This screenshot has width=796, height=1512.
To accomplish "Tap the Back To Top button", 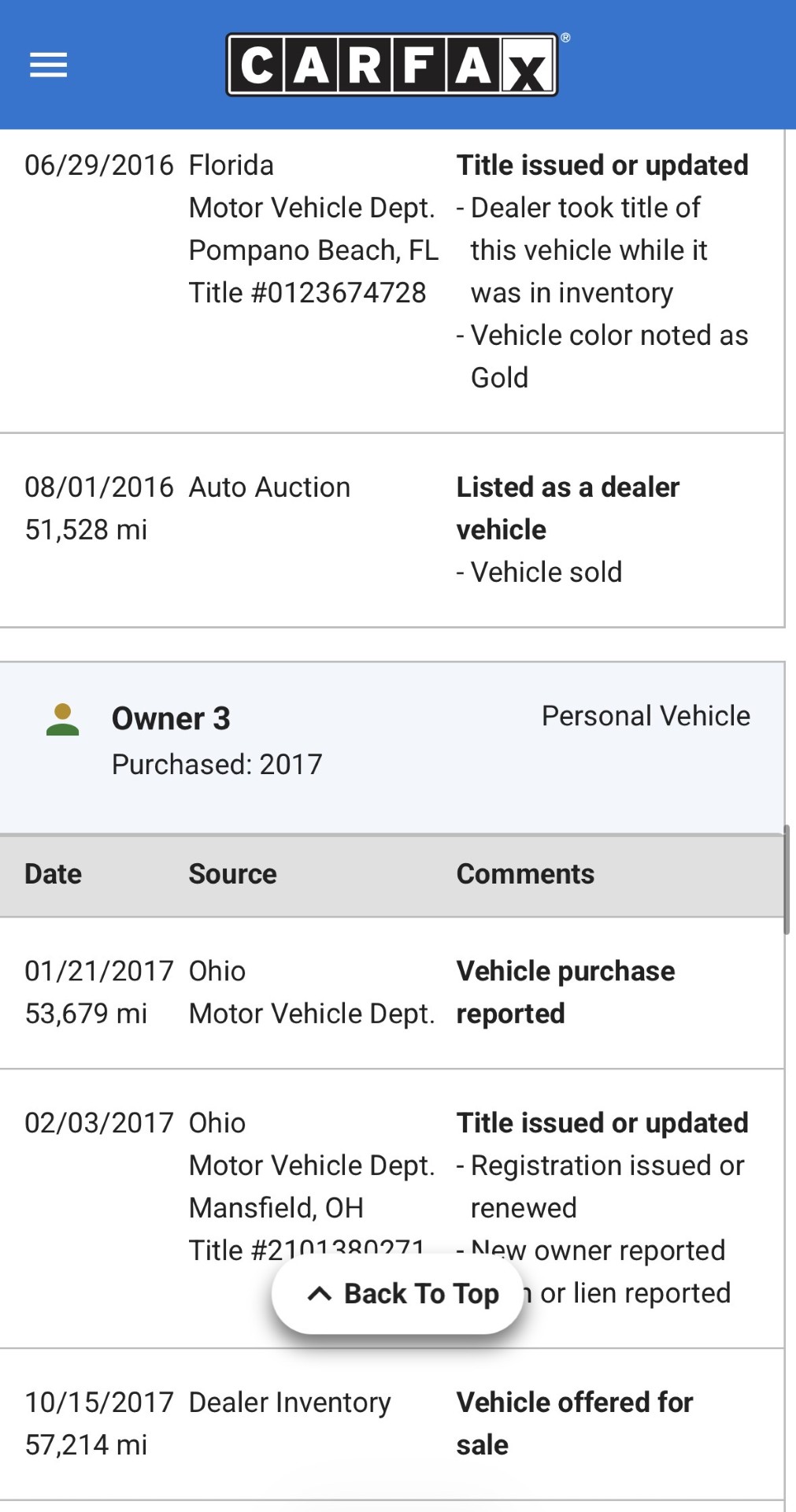I will [398, 1294].
